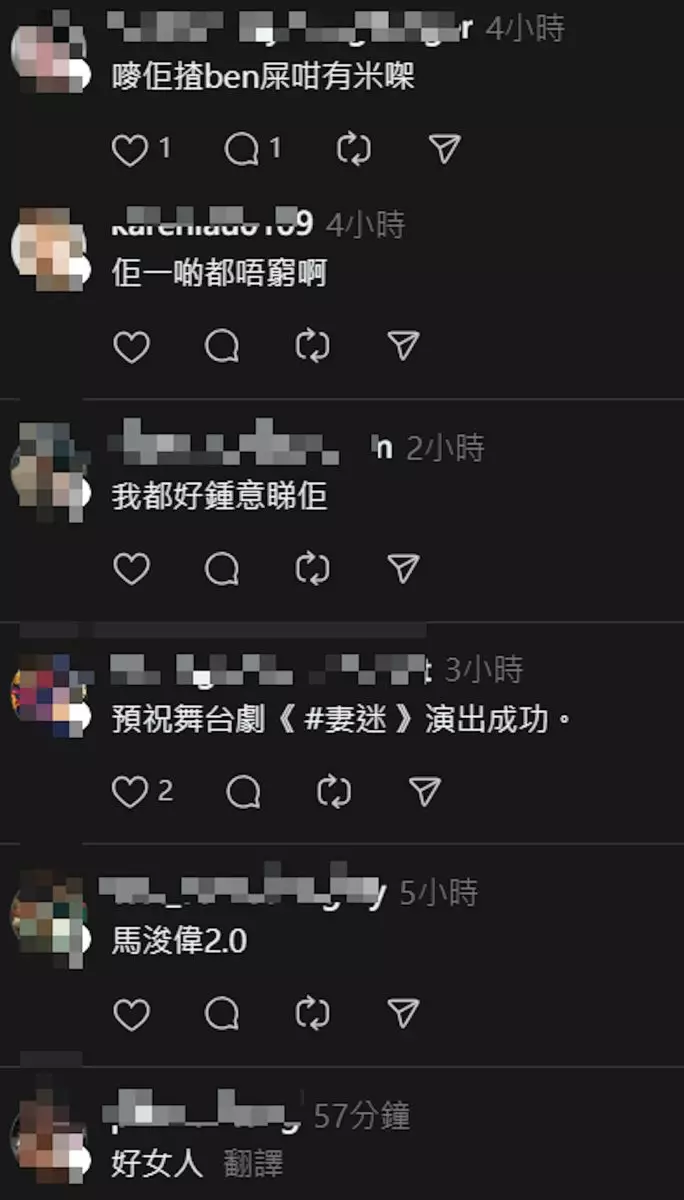Image resolution: width=684 pixels, height=1200 pixels.
Task: Share the comment '佢一啲都唔窮啊'
Action: click(x=402, y=347)
